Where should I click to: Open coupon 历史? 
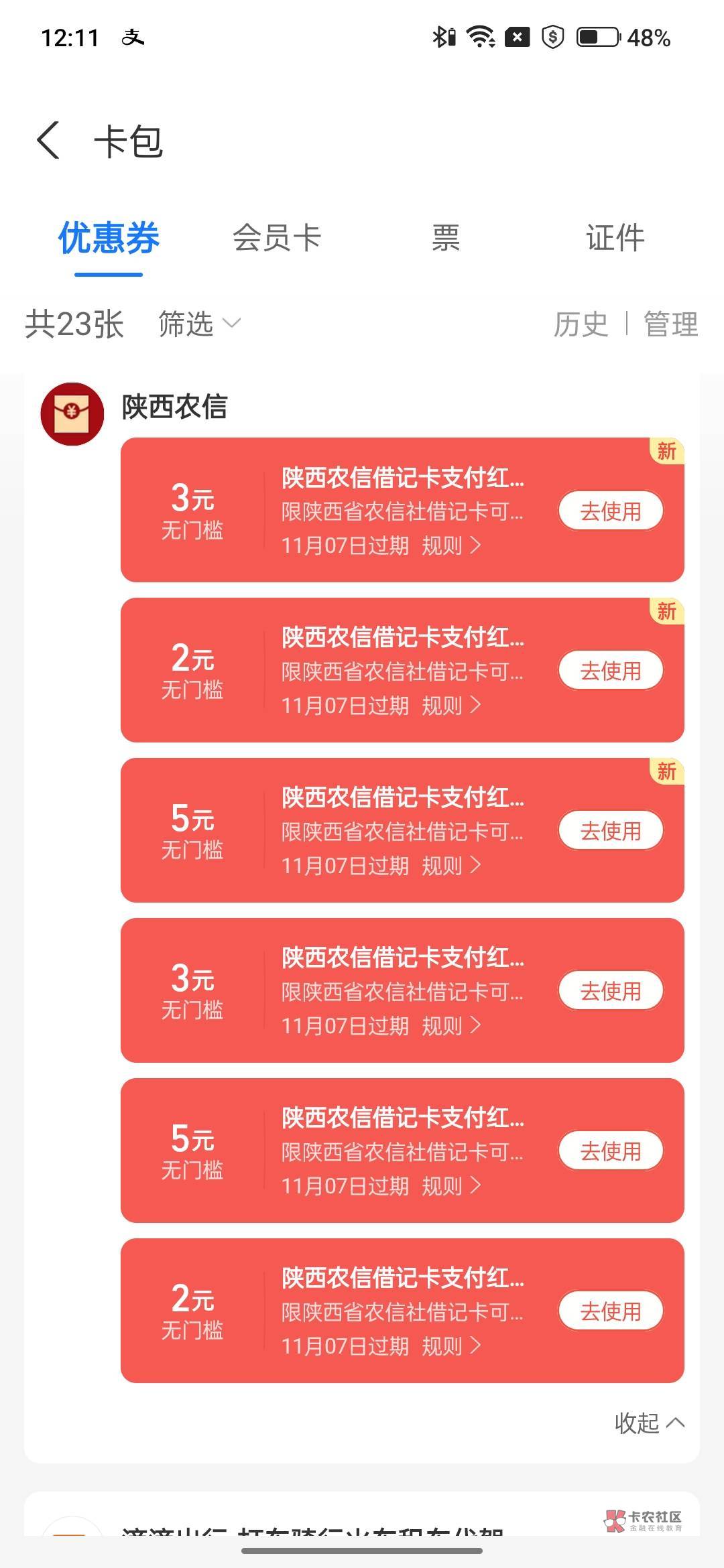(581, 324)
